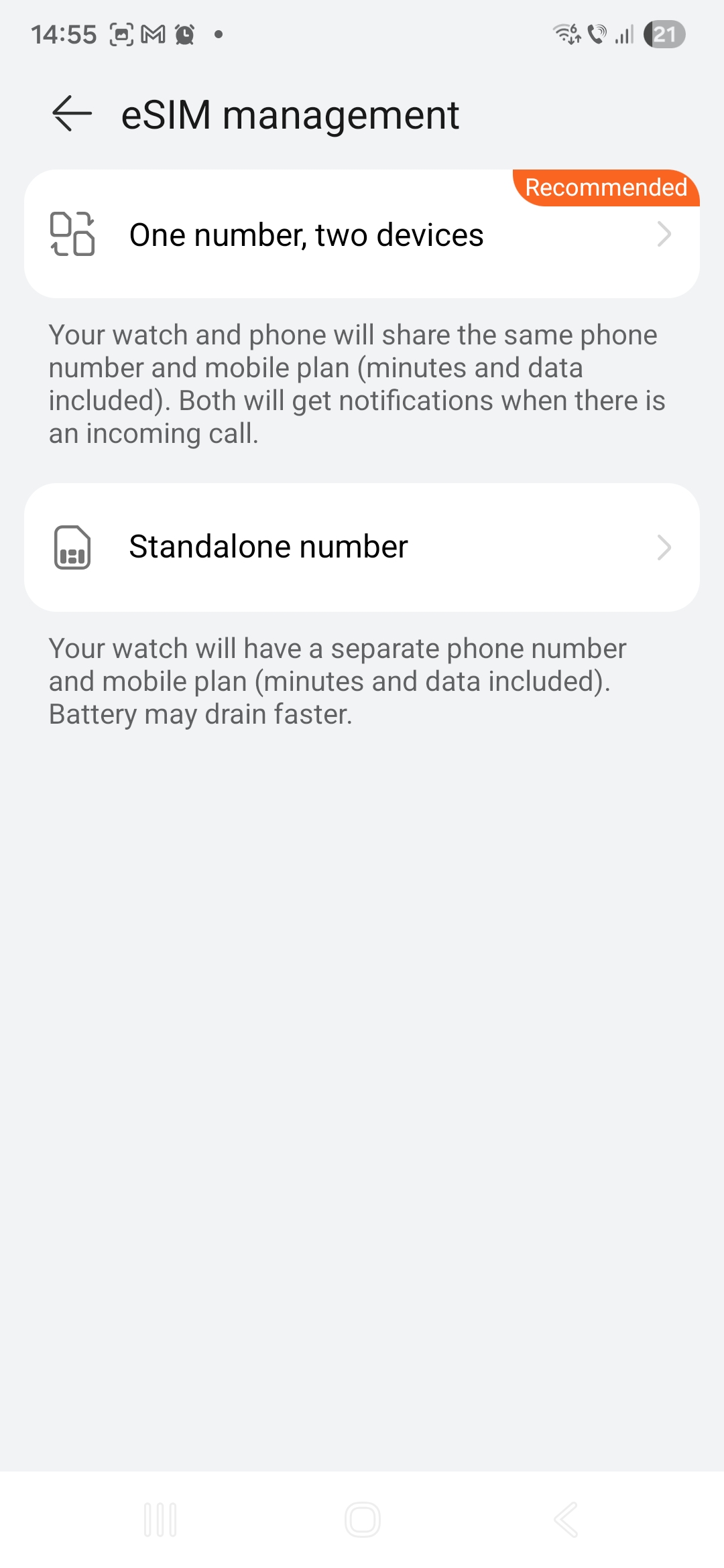724x1568 pixels.
Task: Select the Standalone number option
Action: click(x=362, y=547)
